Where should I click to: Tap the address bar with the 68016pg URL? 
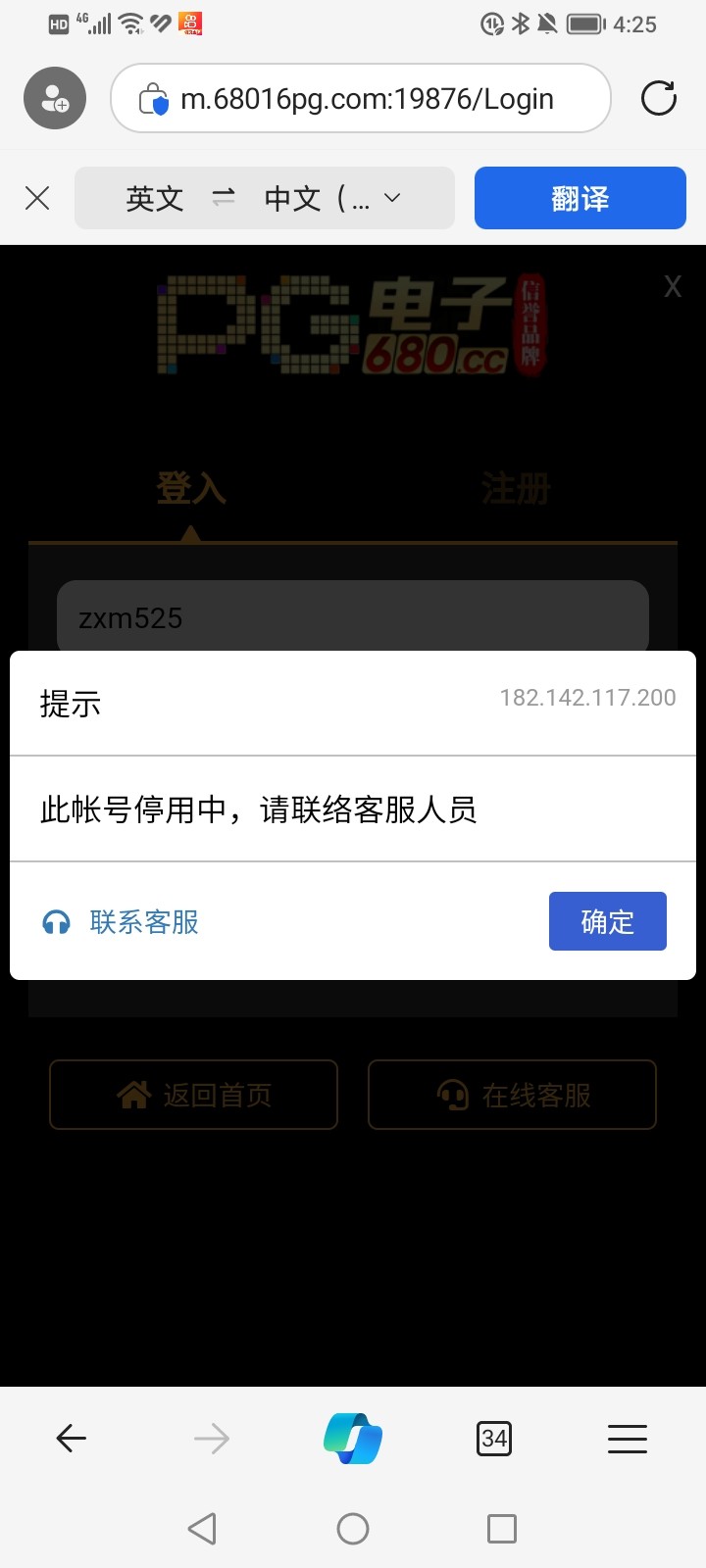tap(361, 98)
